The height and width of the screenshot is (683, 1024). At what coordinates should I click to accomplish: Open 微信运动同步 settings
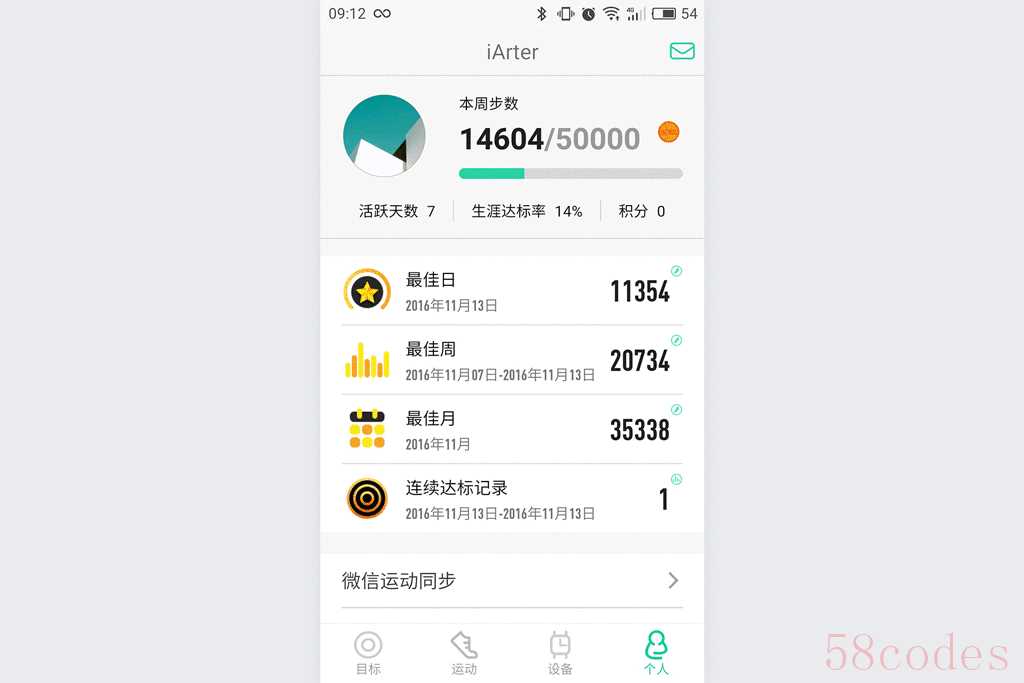tap(512, 580)
